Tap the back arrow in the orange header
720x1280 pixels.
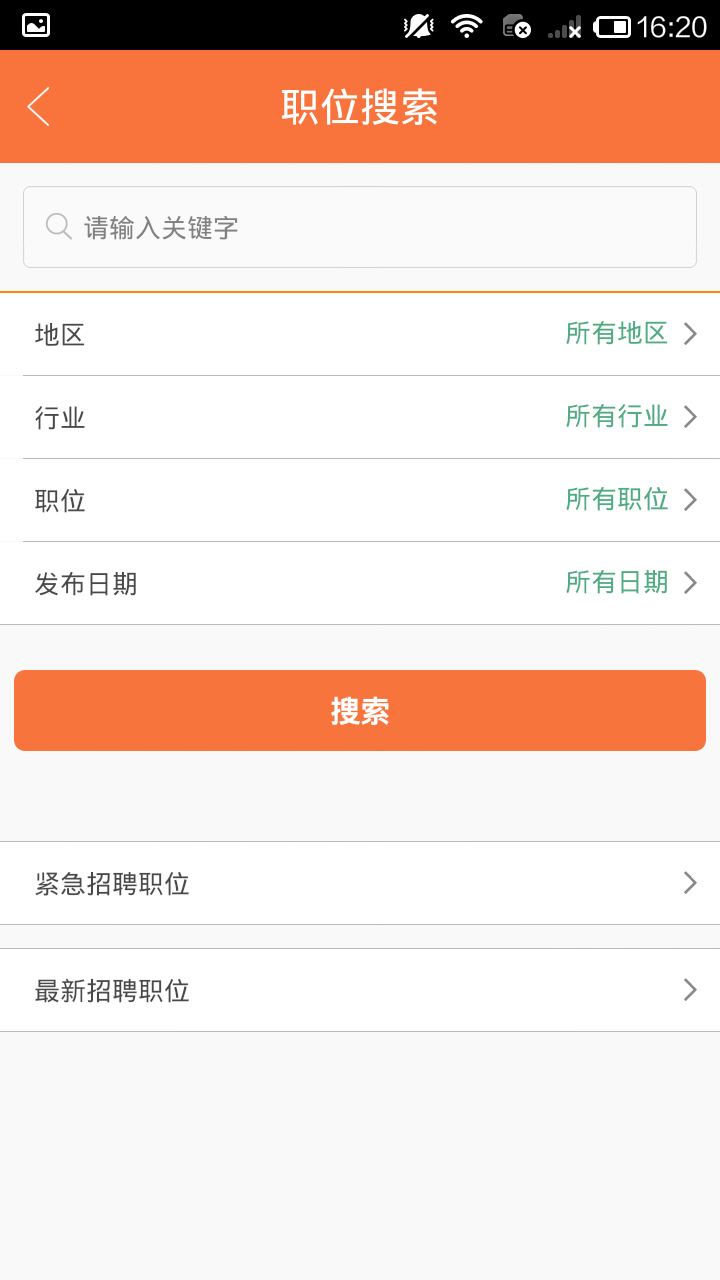[38, 106]
